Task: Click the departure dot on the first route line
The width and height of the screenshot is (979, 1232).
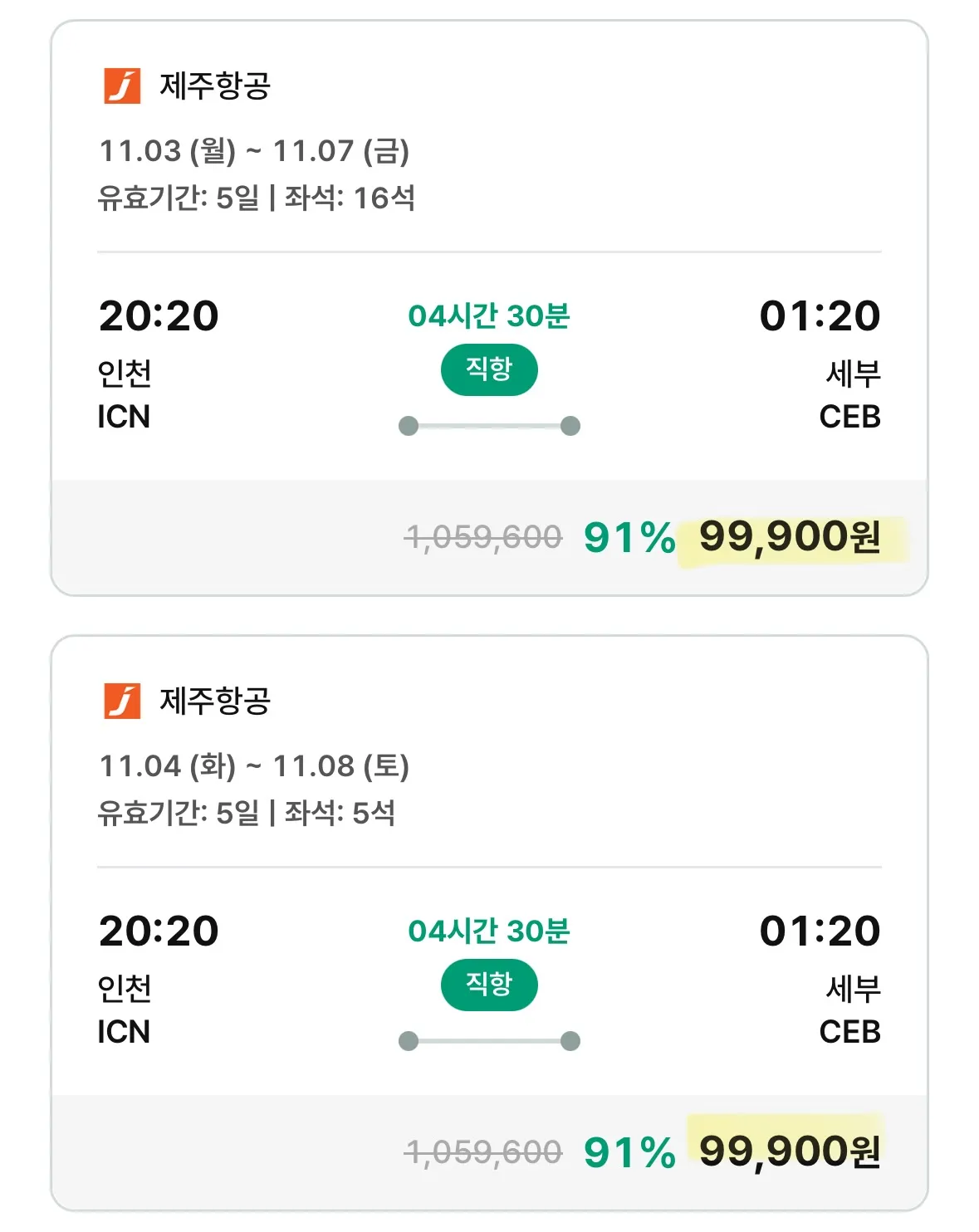Action: [x=408, y=424]
